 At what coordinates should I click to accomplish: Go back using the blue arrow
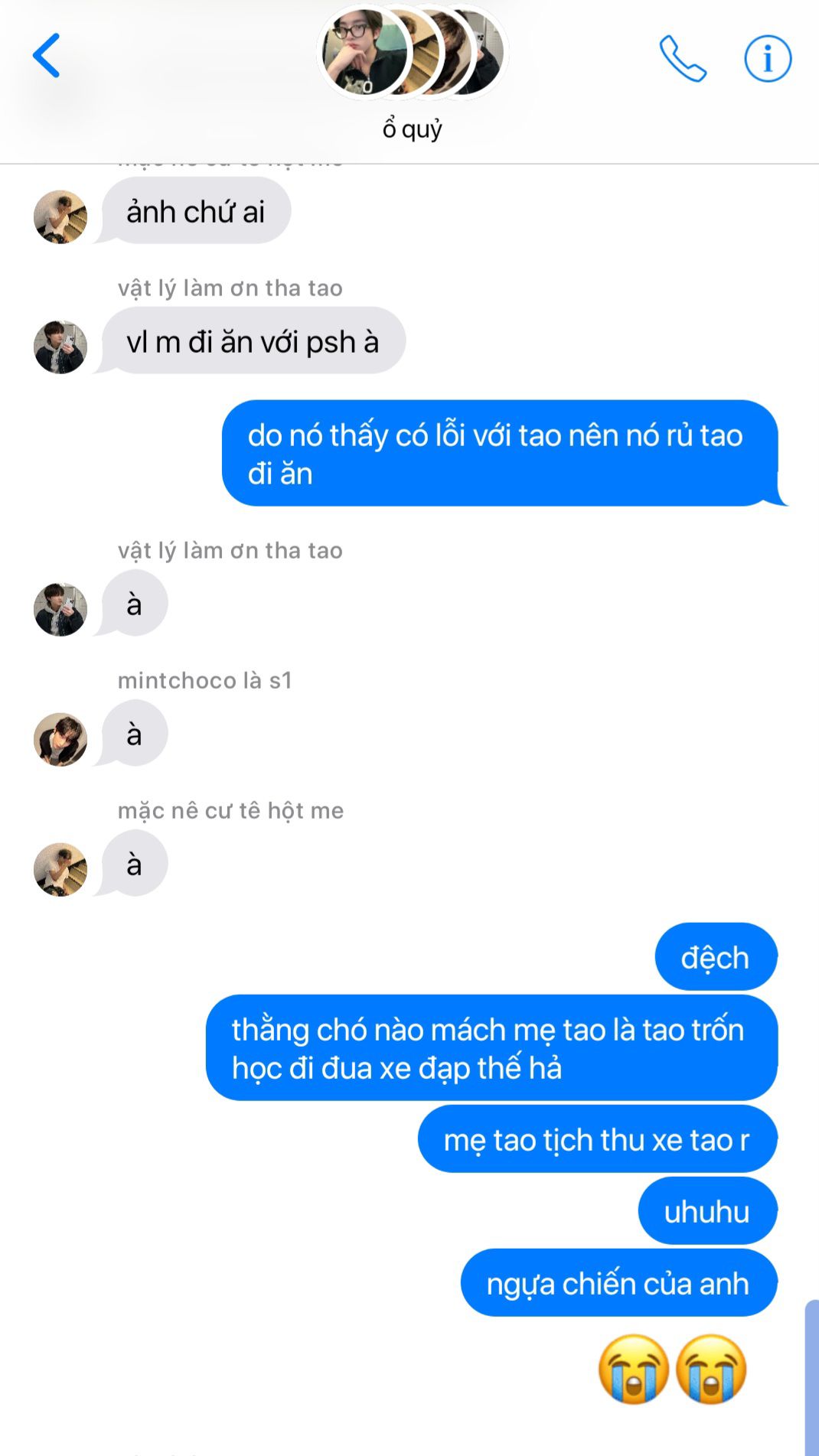click(46, 56)
